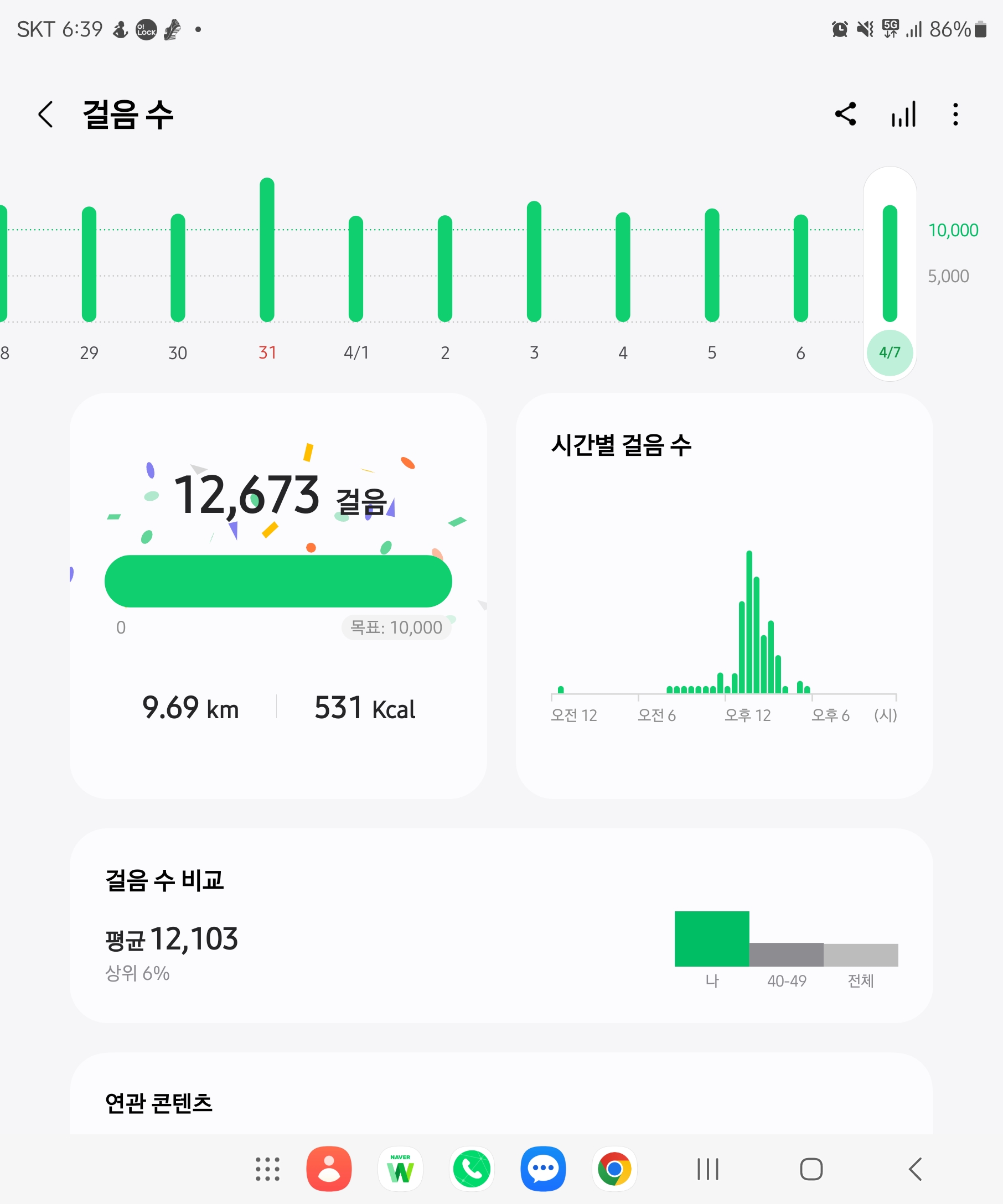Open the step trends chart icon
1003x1204 pixels.
pos(903,114)
